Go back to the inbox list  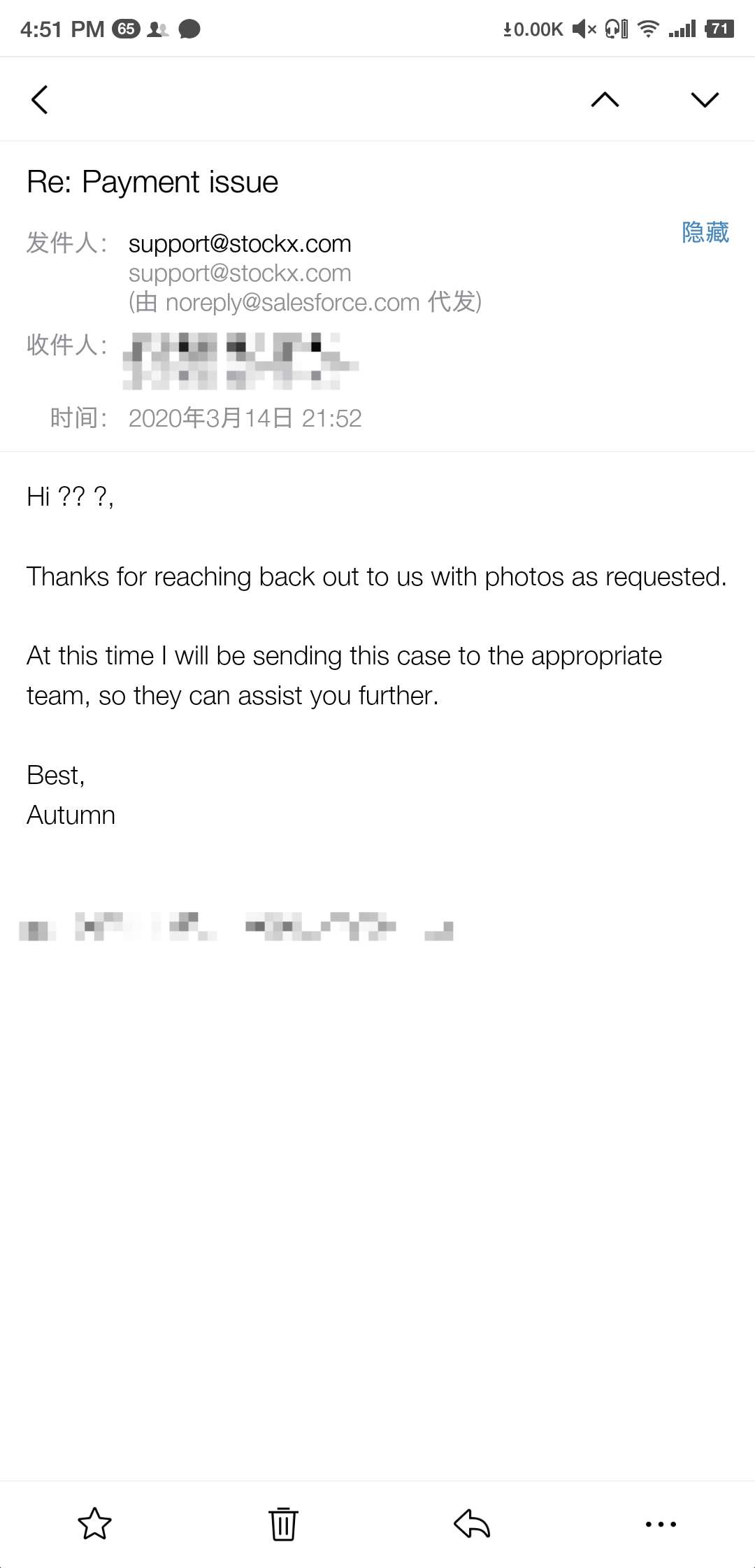pyautogui.click(x=40, y=99)
